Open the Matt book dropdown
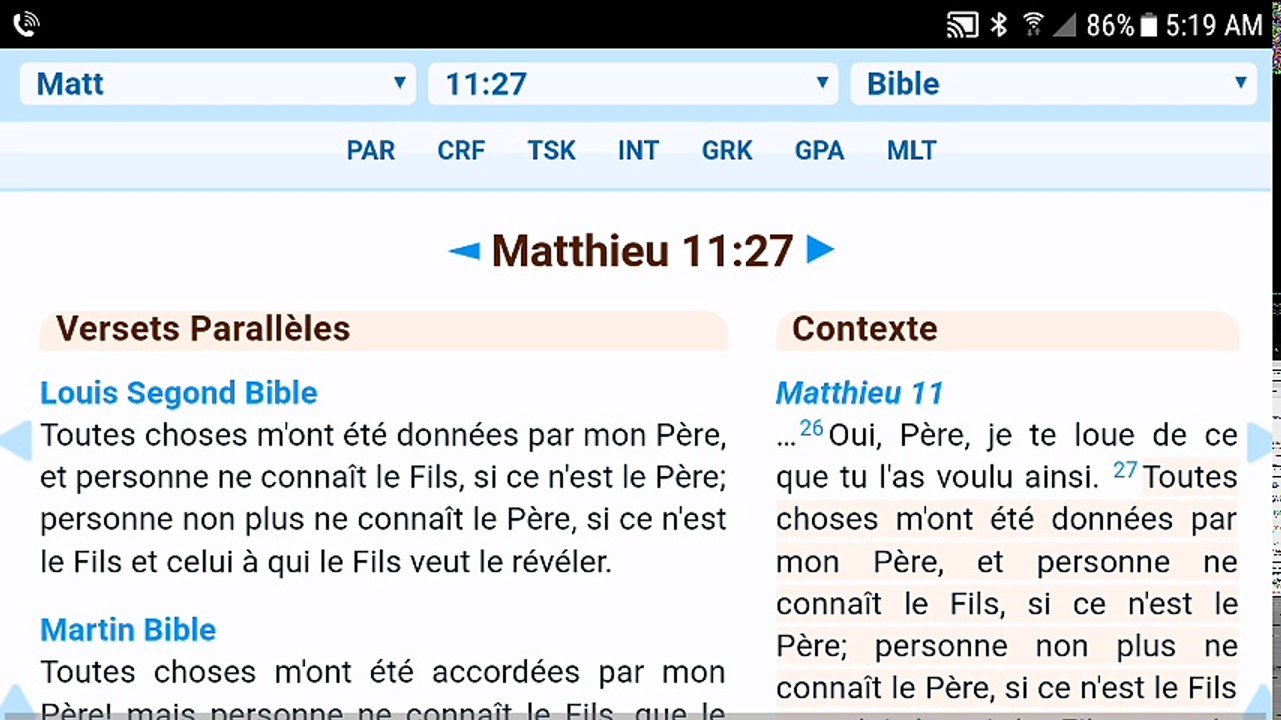Image resolution: width=1281 pixels, height=720 pixels. coord(218,84)
